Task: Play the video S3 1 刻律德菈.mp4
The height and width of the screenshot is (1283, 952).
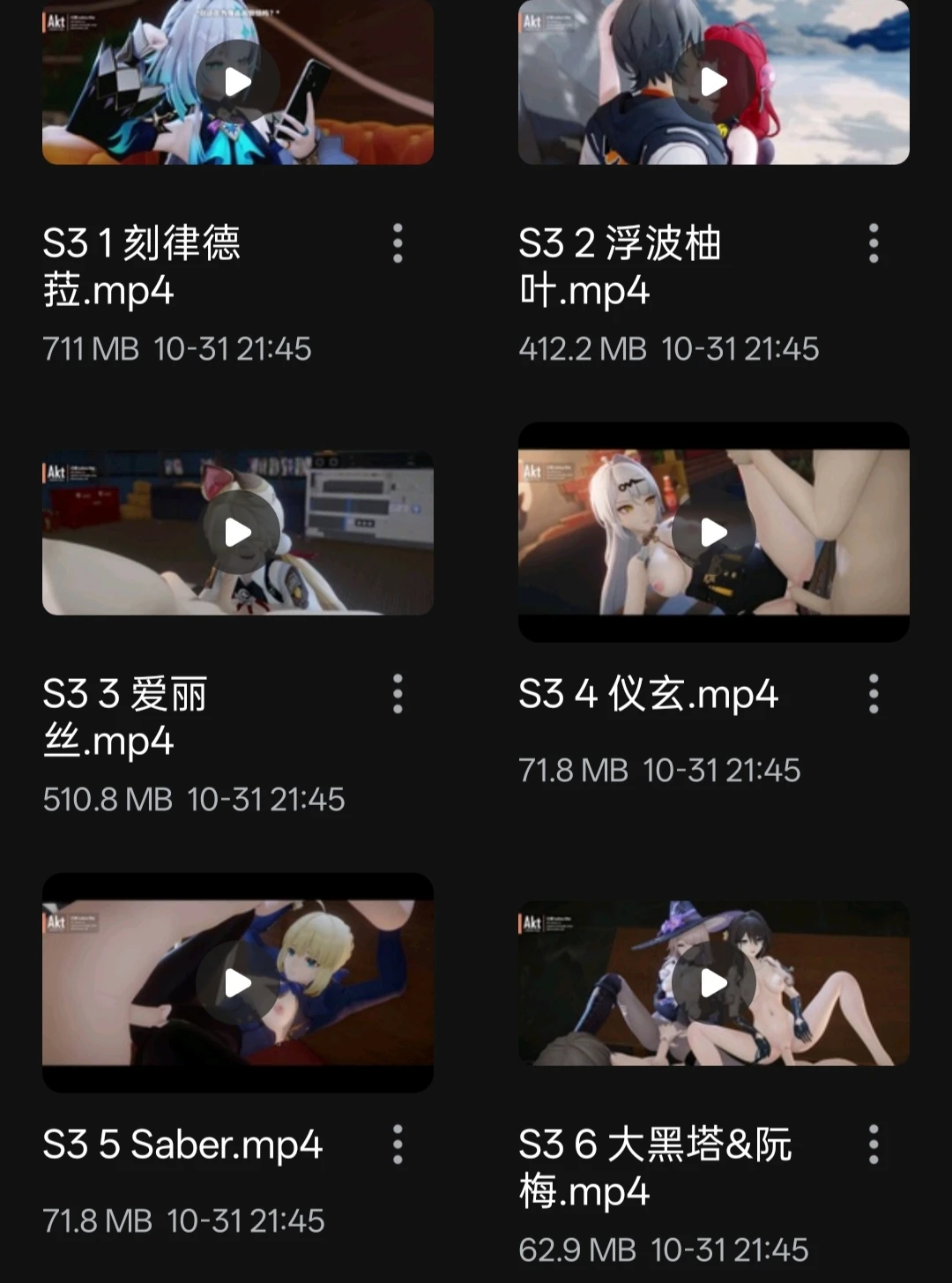Action: pos(238,82)
